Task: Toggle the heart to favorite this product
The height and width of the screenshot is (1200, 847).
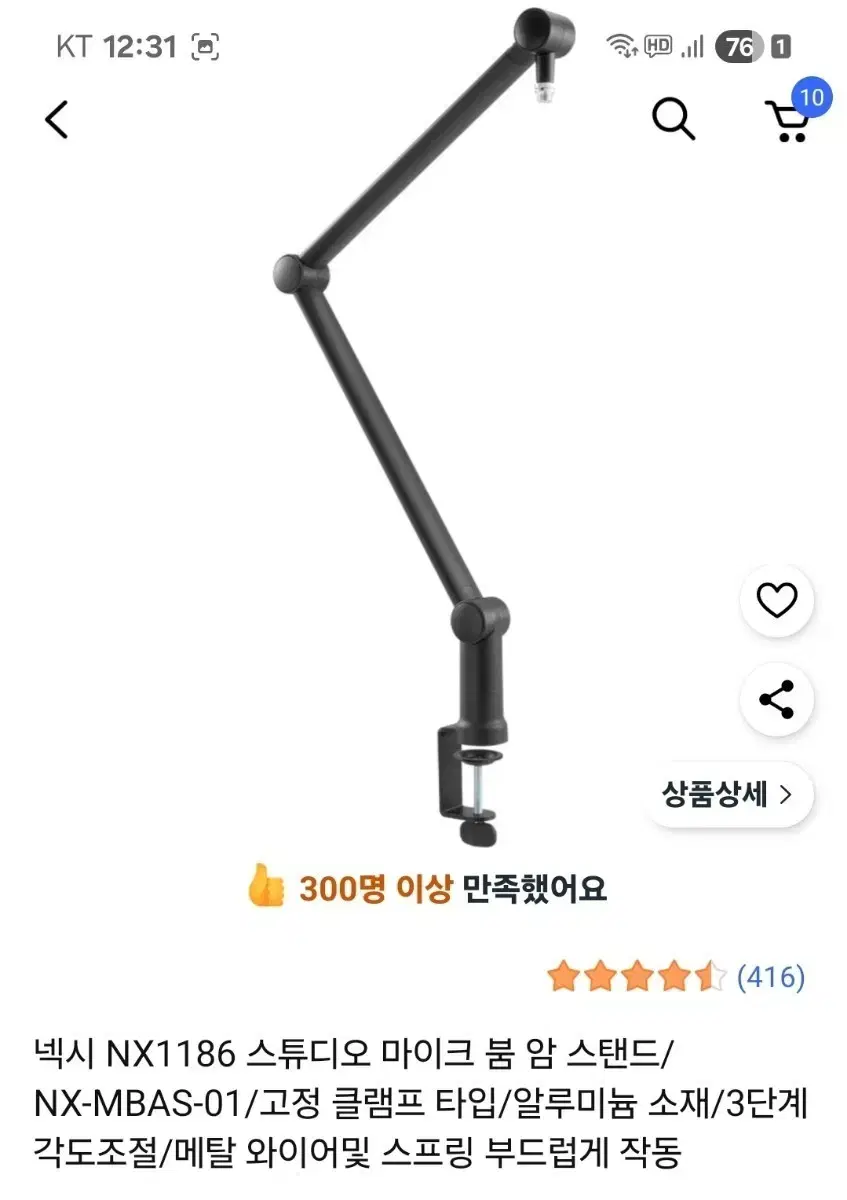Action: 777,601
